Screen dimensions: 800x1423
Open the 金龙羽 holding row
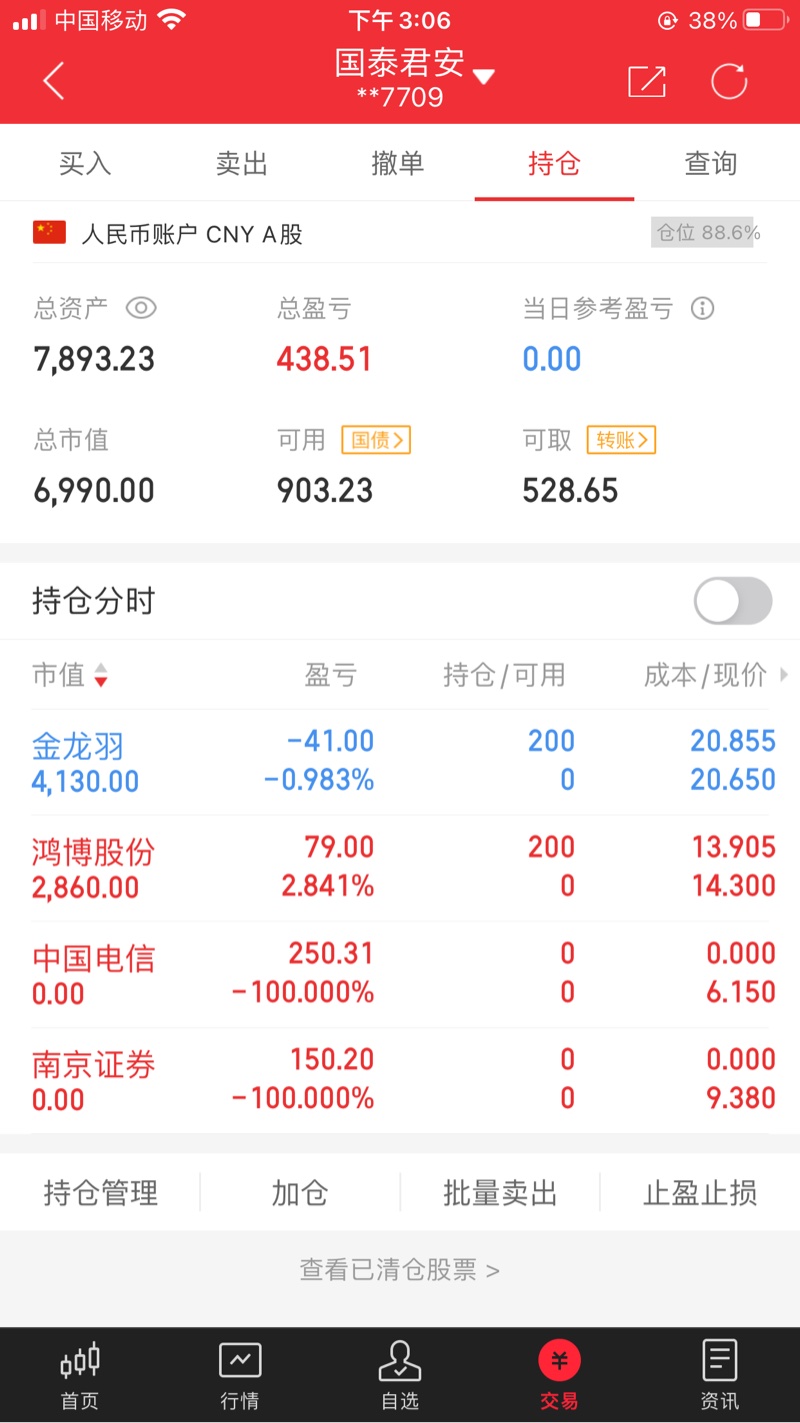(400, 762)
